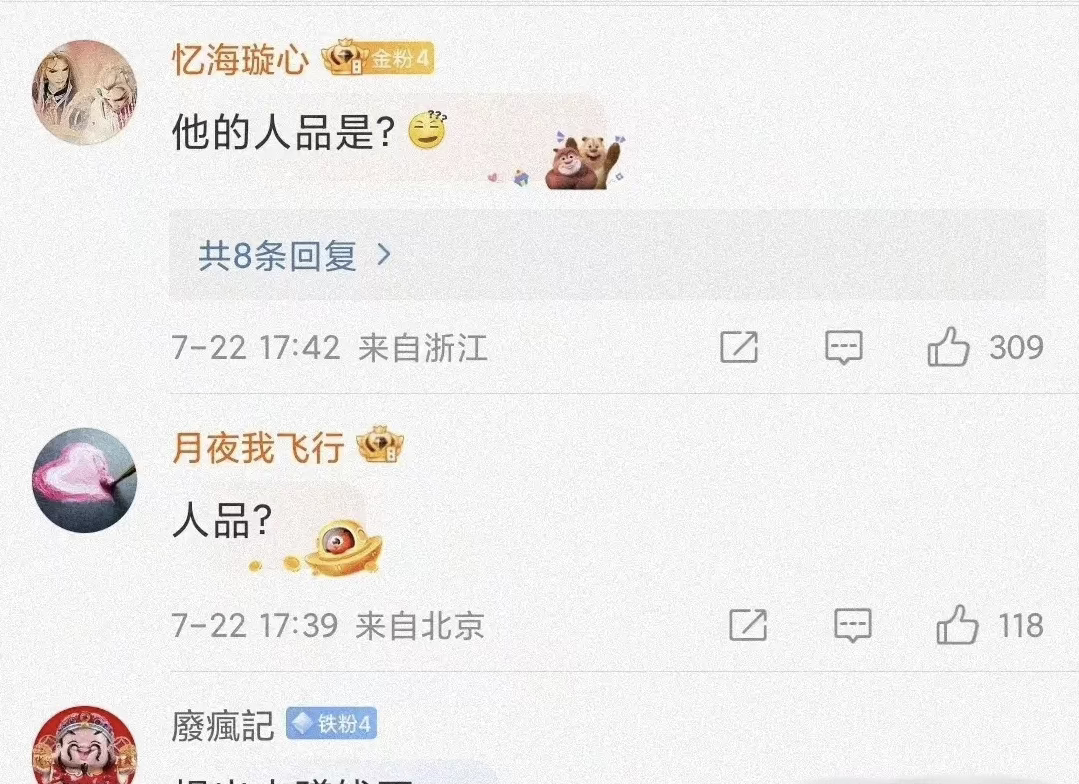This screenshot has height=784, width=1079.
Task: Like 月夜我飞行's comment with 118 likes
Action: (x=957, y=626)
